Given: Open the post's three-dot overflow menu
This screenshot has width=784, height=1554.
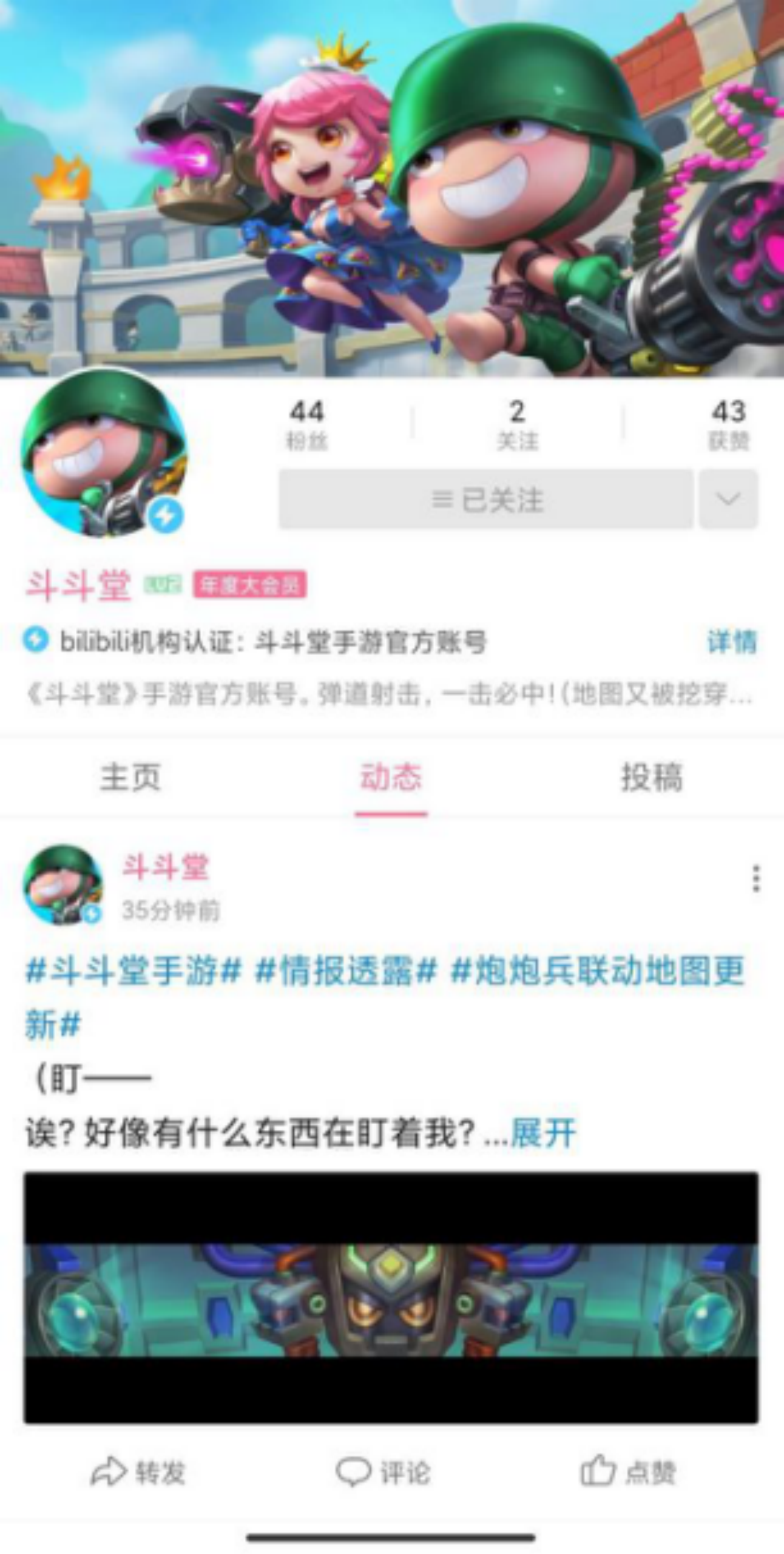Looking at the screenshot, I should pyautogui.click(x=755, y=878).
